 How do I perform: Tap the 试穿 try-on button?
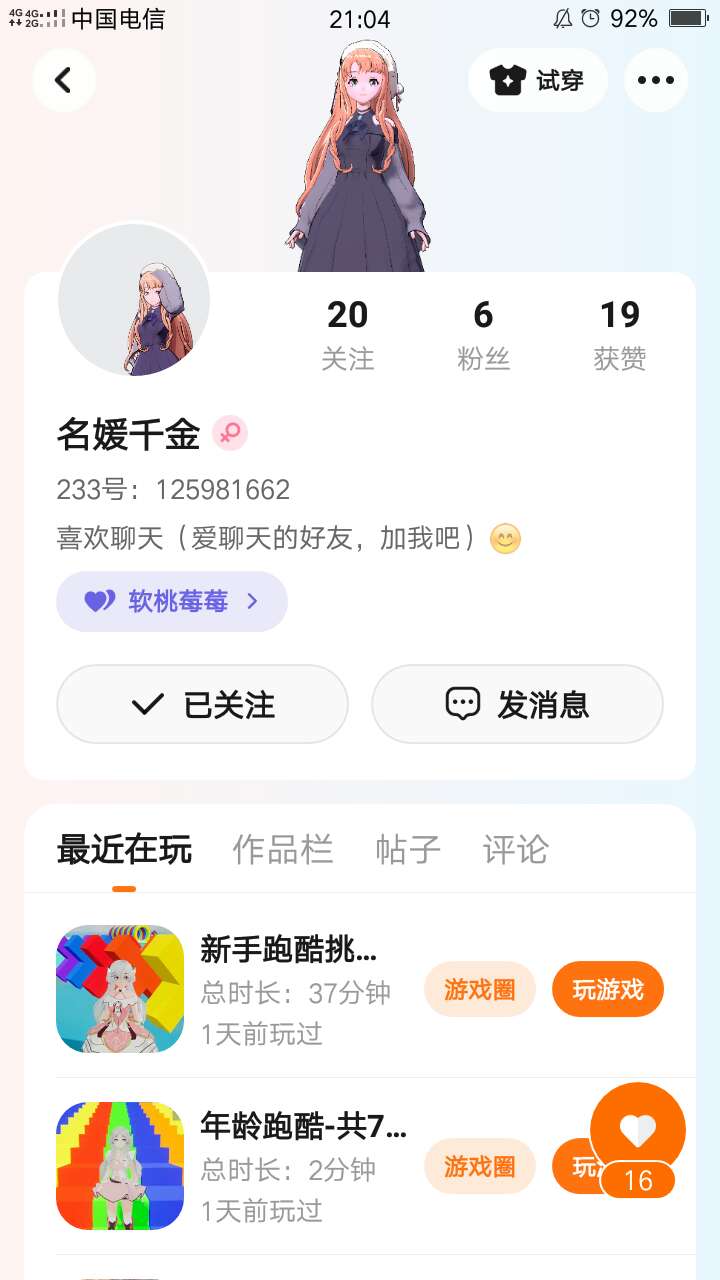click(x=538, y=80)
